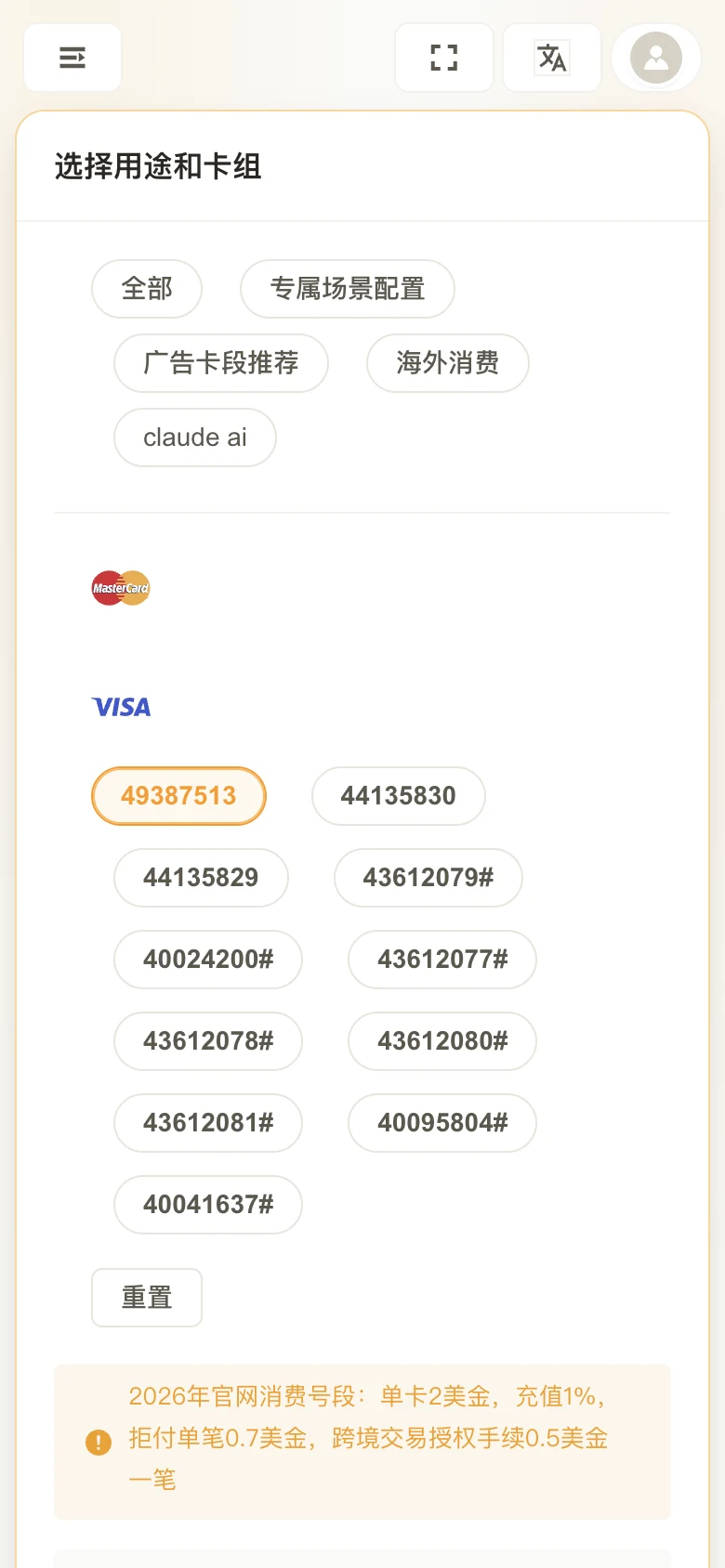
Task: Tap the 重置 reset button
Action: [147, 1298]
